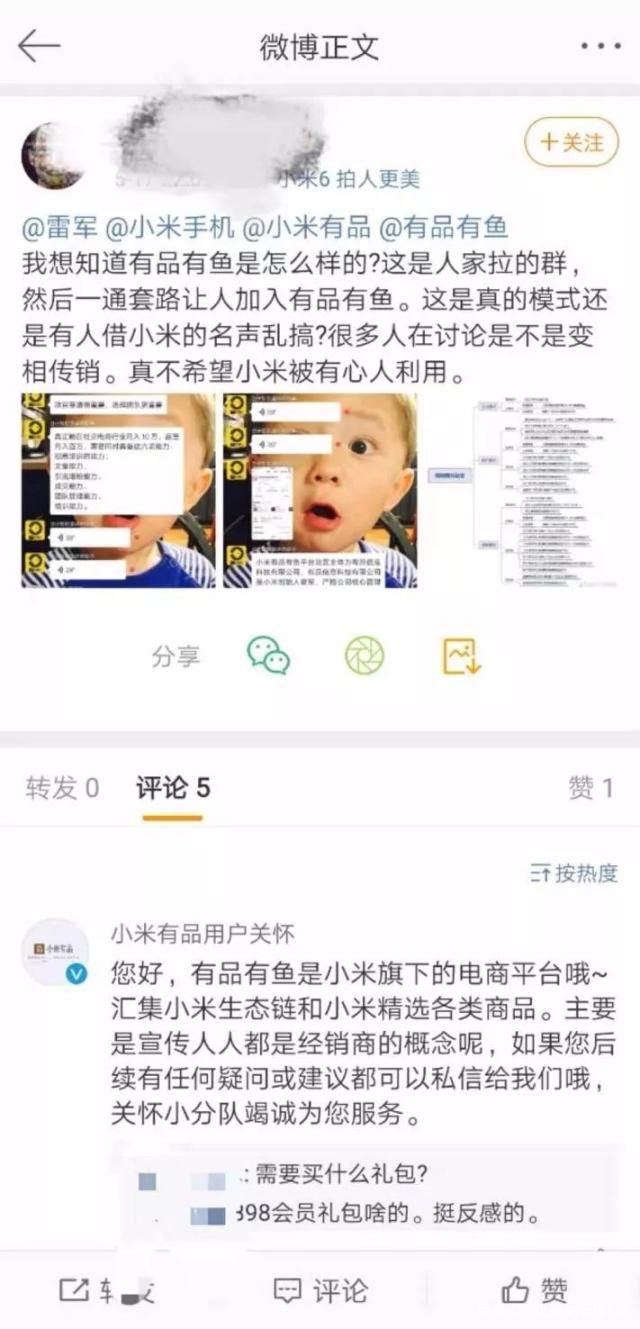Screen dimensions: 640x1329
Task: Open the poster's profile avatar
Action: [53, 156]
